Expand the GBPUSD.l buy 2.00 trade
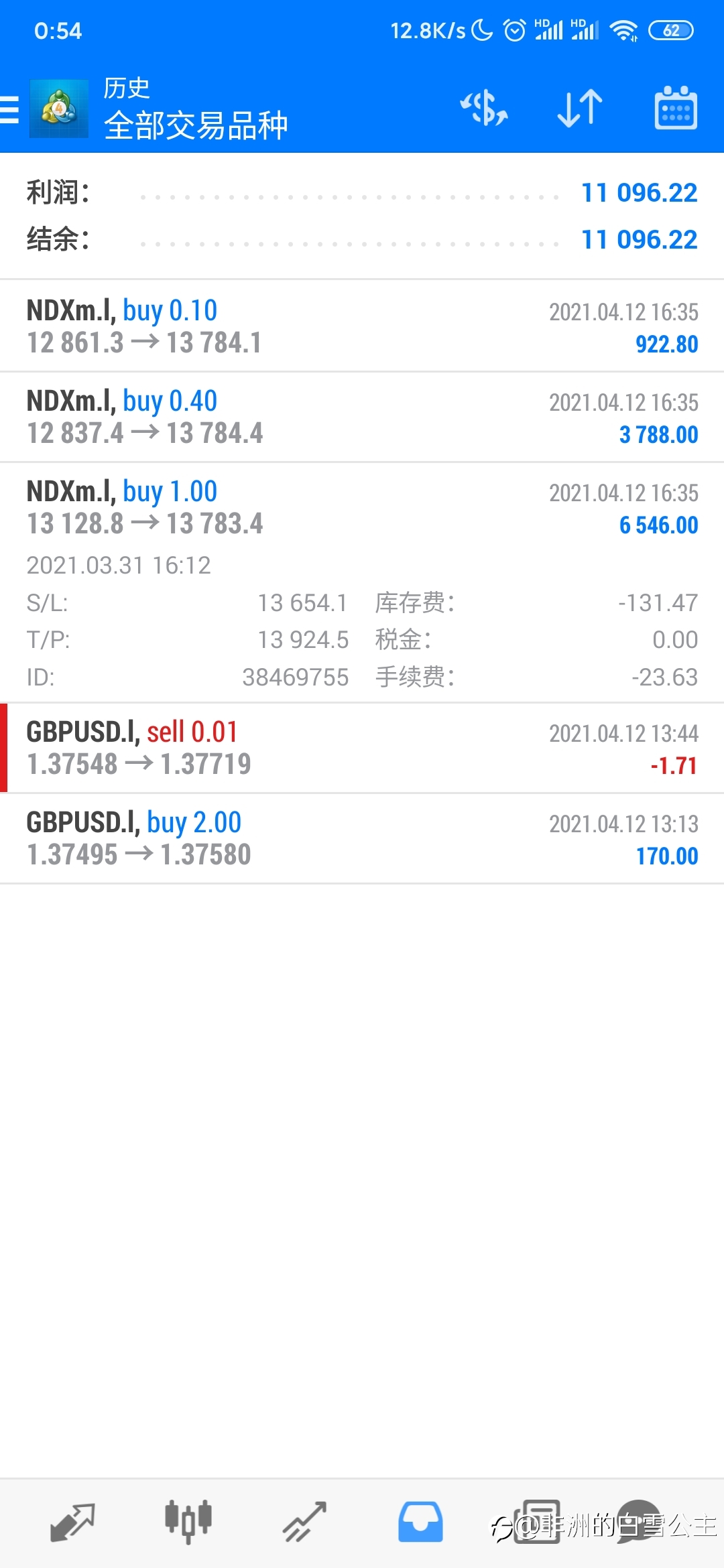724x1568 pixels. (x=362, y=838)
